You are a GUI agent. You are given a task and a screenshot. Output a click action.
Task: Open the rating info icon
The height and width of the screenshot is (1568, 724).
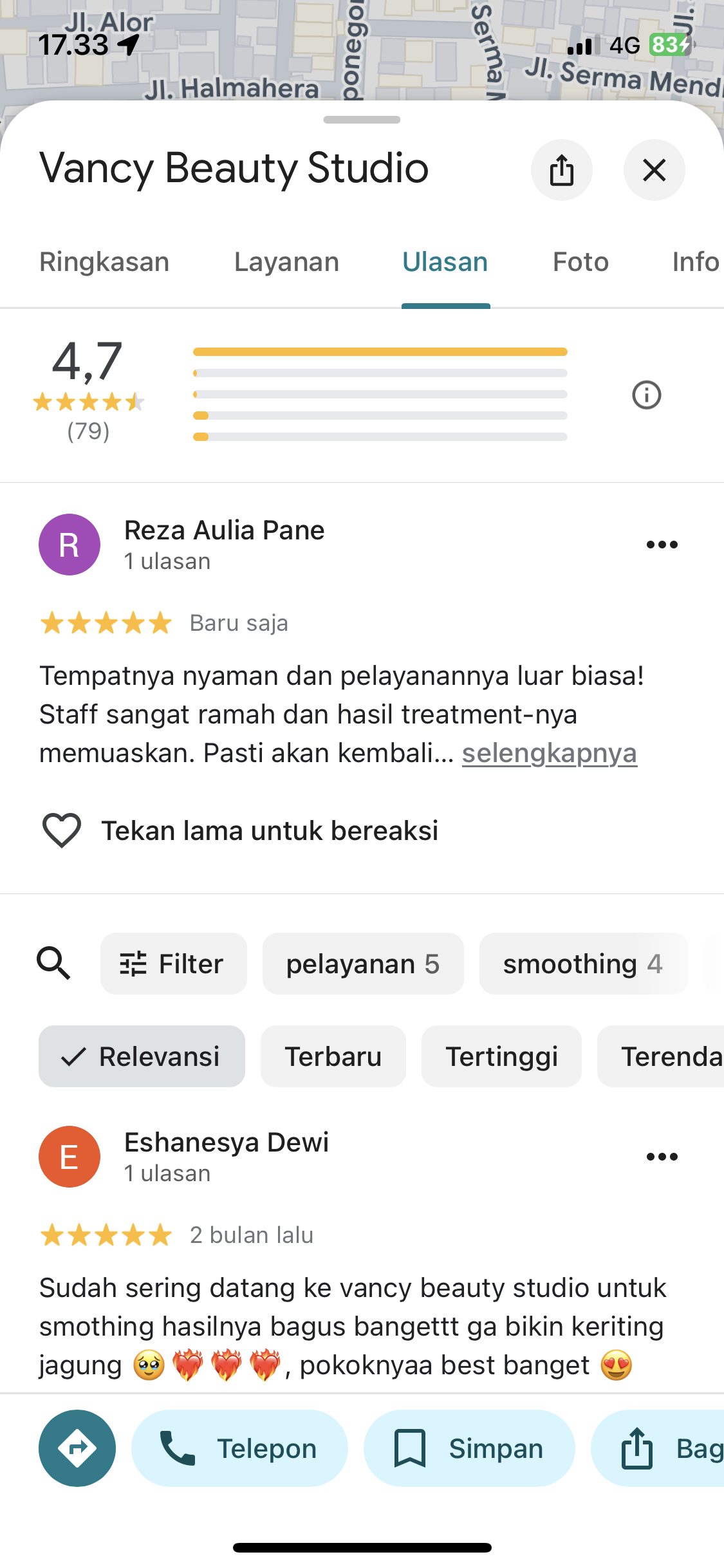tap(646, 395)
